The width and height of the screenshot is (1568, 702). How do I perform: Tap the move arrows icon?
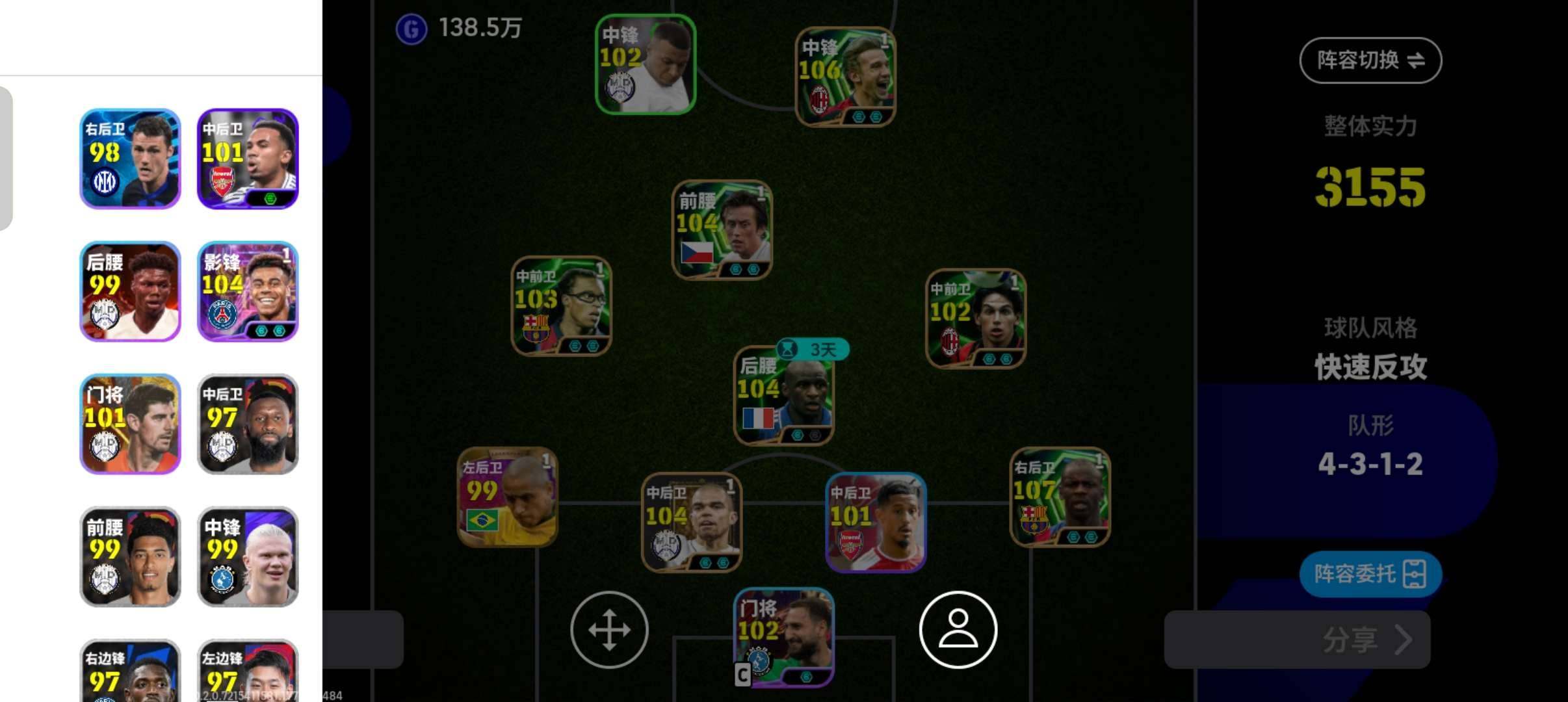pyautogui.click(x=609, y=629)
